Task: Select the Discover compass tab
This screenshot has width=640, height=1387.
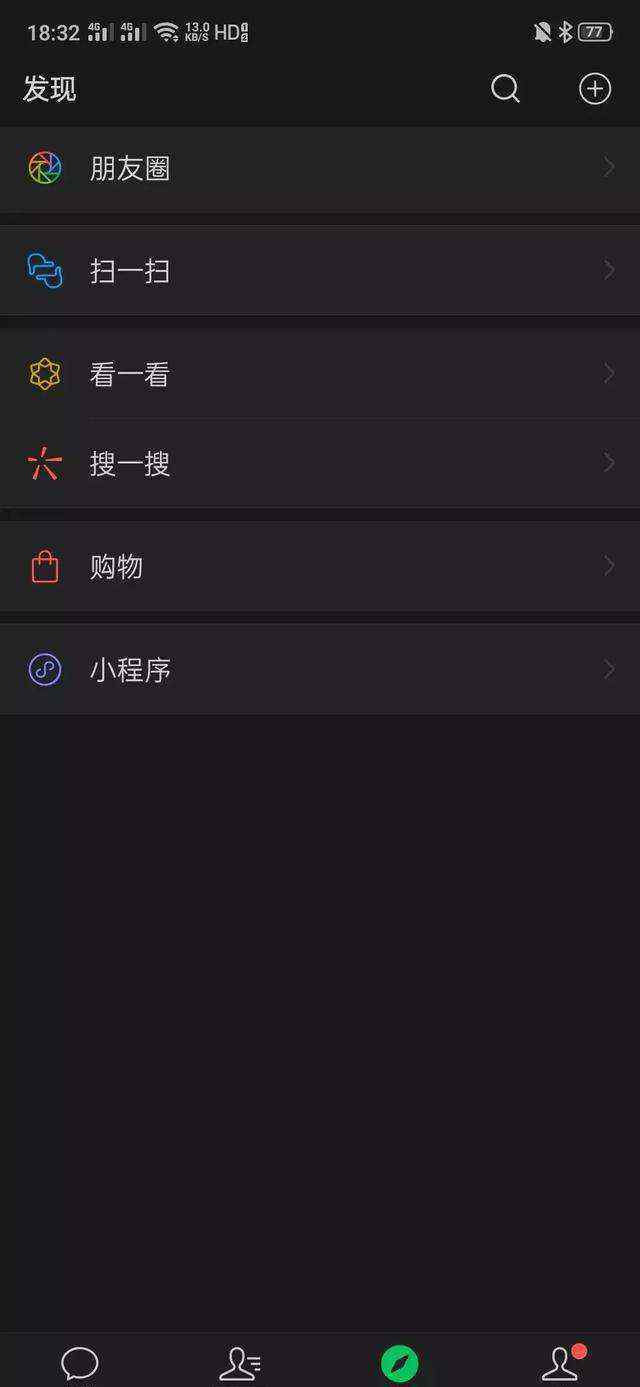Action: (399, 1363)
